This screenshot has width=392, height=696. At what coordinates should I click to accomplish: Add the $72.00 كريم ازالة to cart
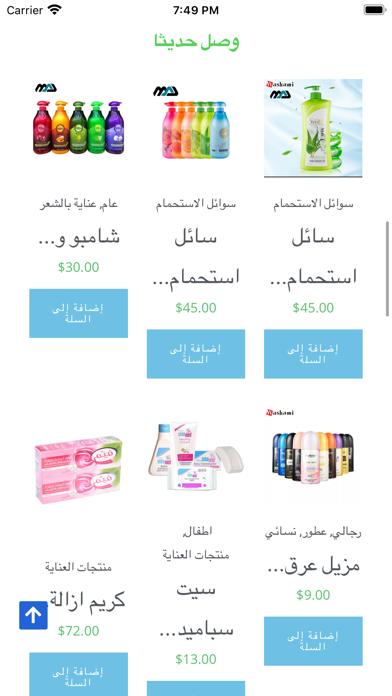coord(79,674)
